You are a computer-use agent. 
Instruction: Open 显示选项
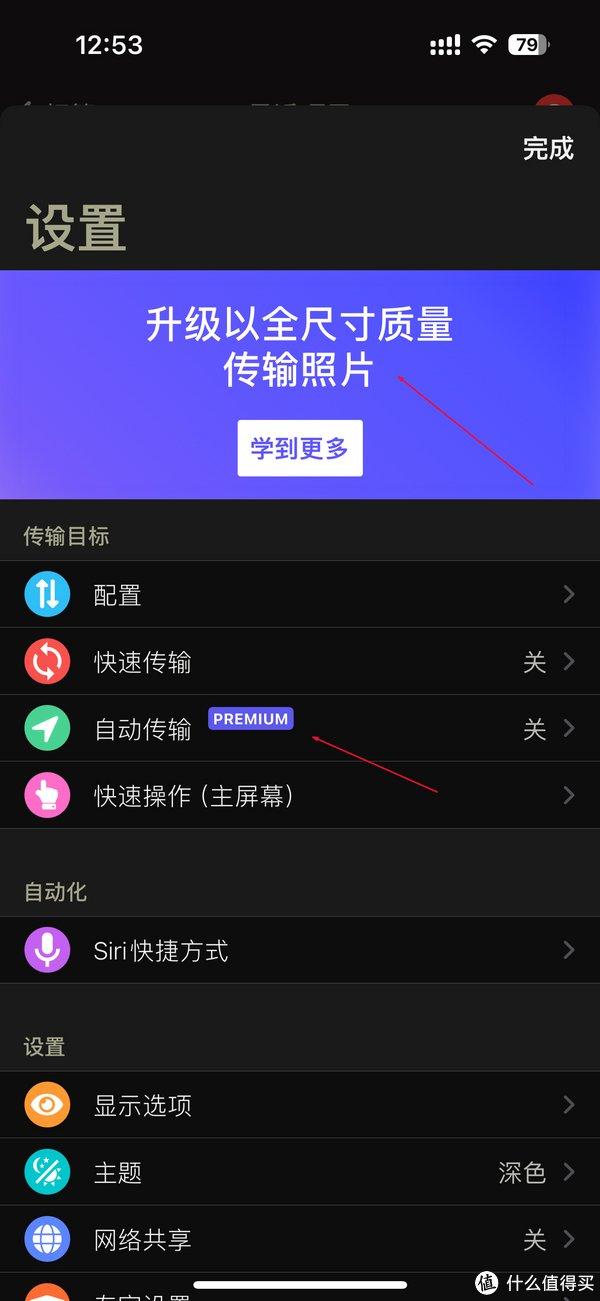pyautogui.click(x=300, y=1105)
